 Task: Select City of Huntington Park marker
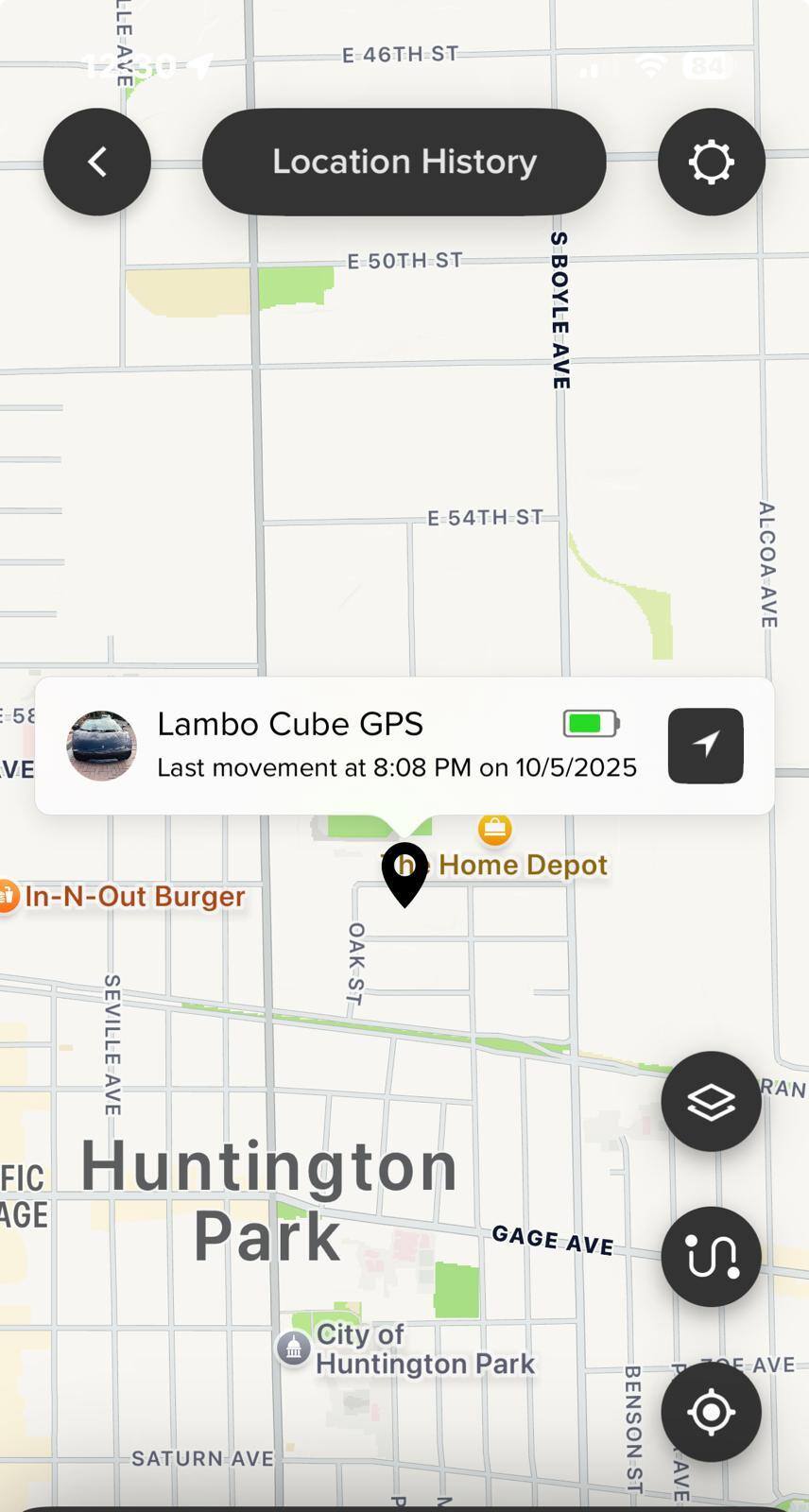(x=293, y=1349)
